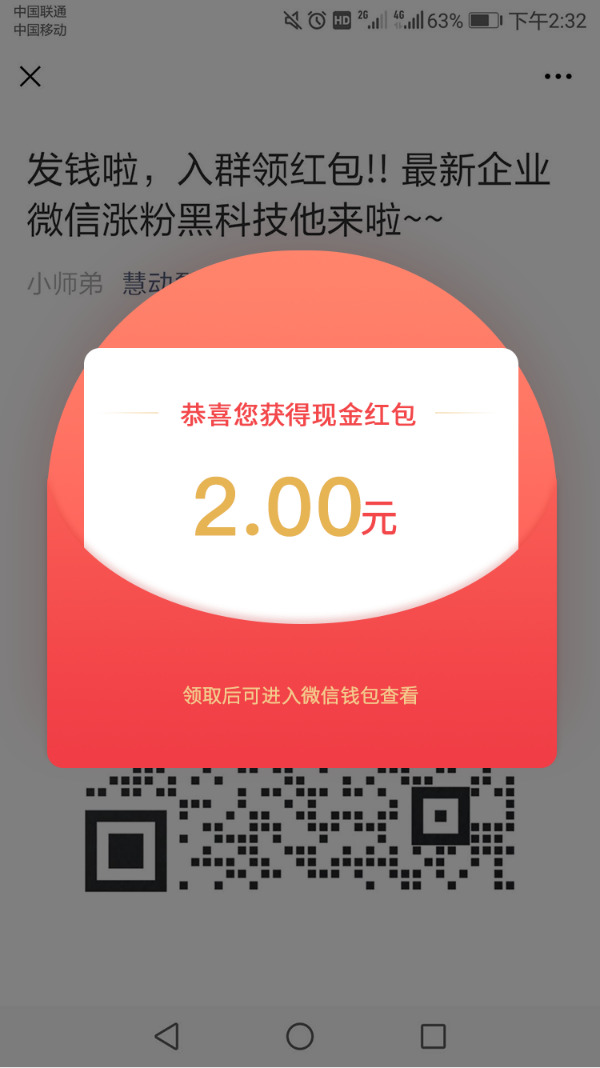600x1068 pixels.
Task: Tap the 2.00元 red envelope popup
Action: point(300,510)
